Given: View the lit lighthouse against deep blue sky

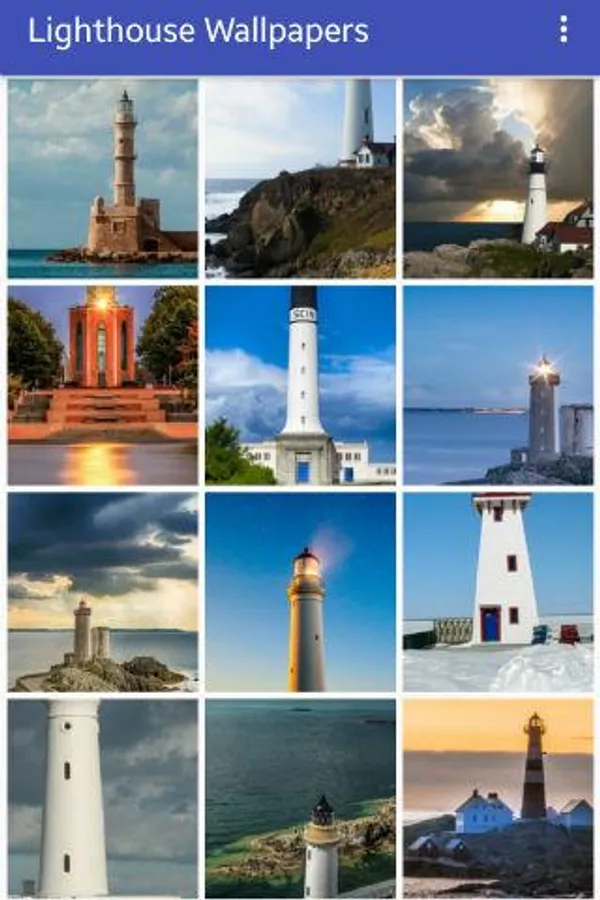Looking at the screenshot, I should (300, 592).
